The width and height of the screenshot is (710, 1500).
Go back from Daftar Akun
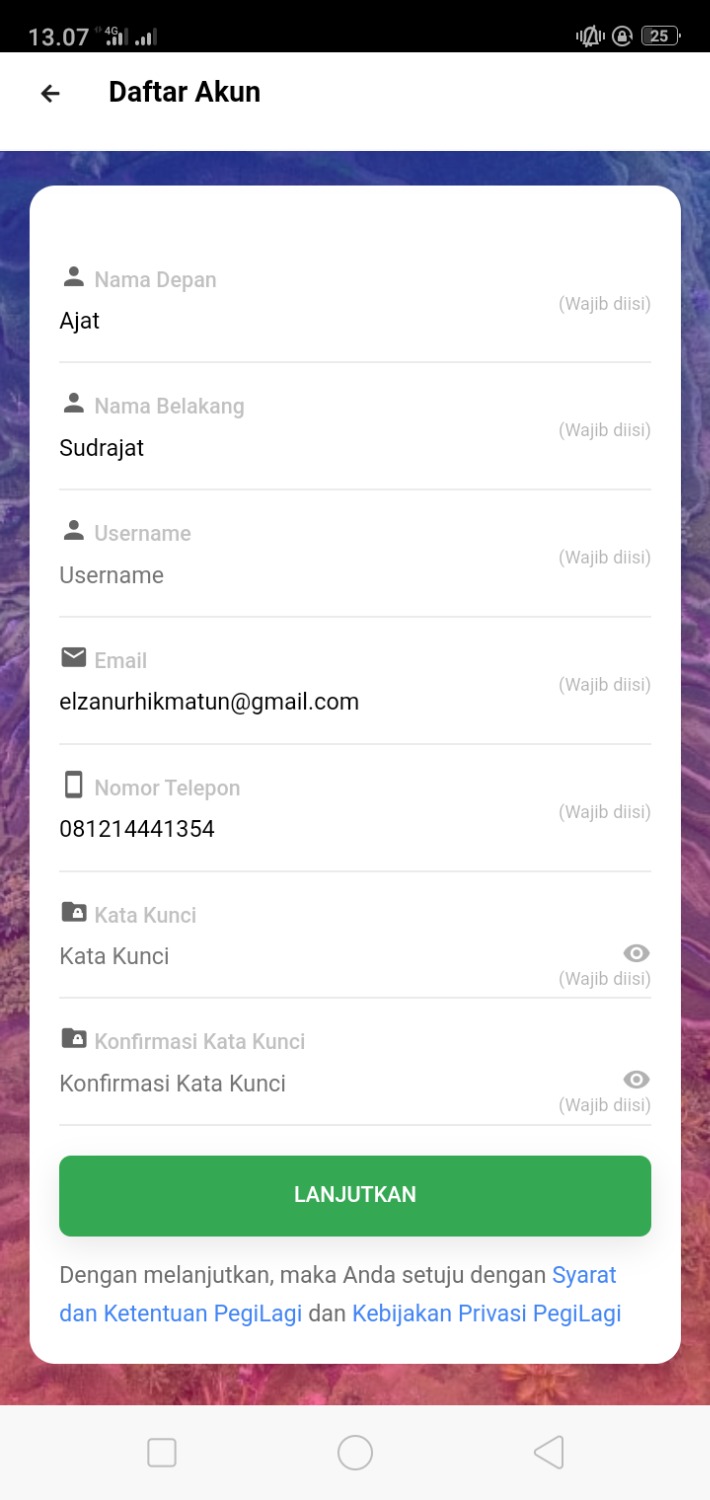[x=50, y=93]
